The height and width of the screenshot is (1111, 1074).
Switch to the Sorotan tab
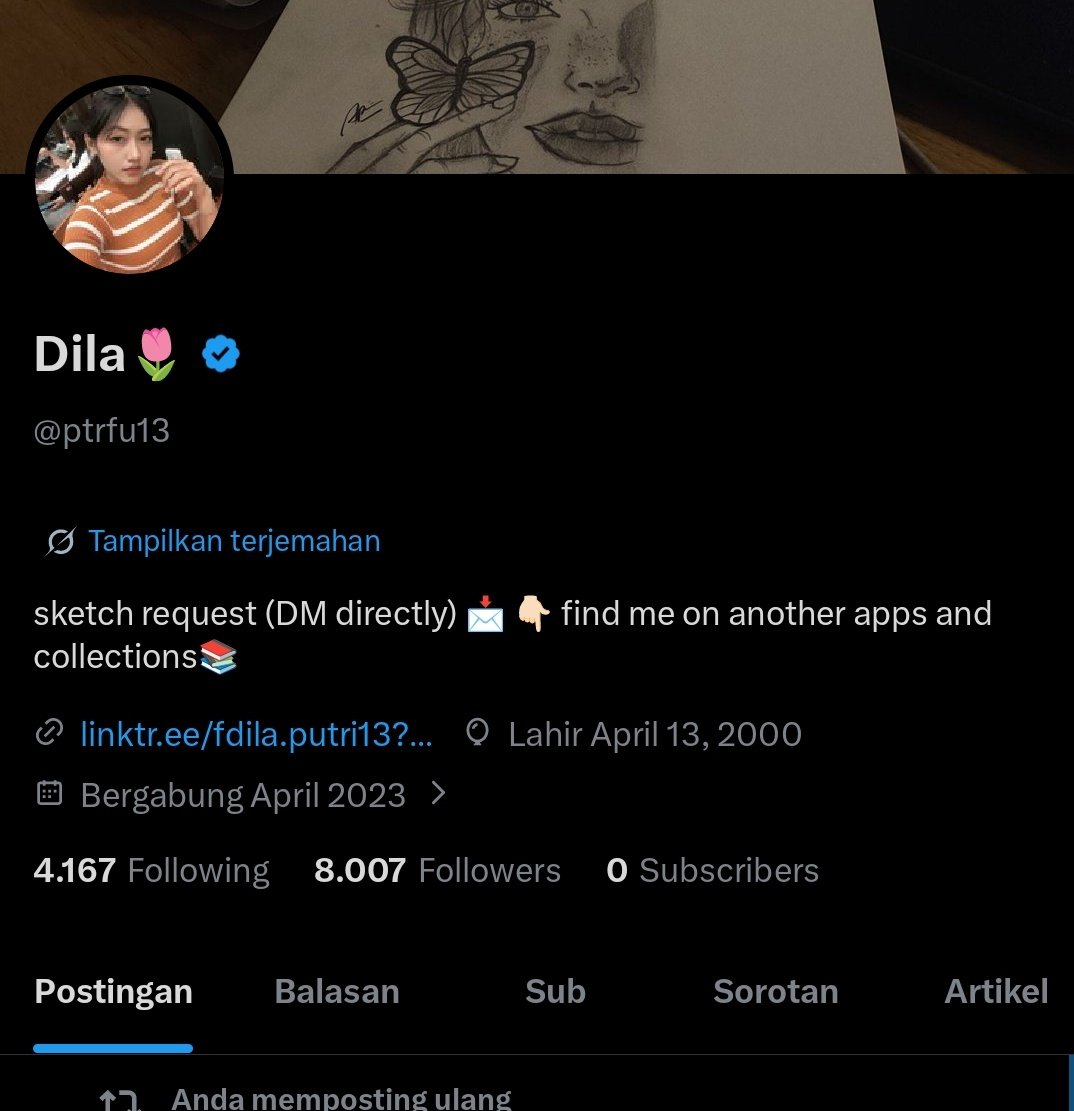point(776,992)
